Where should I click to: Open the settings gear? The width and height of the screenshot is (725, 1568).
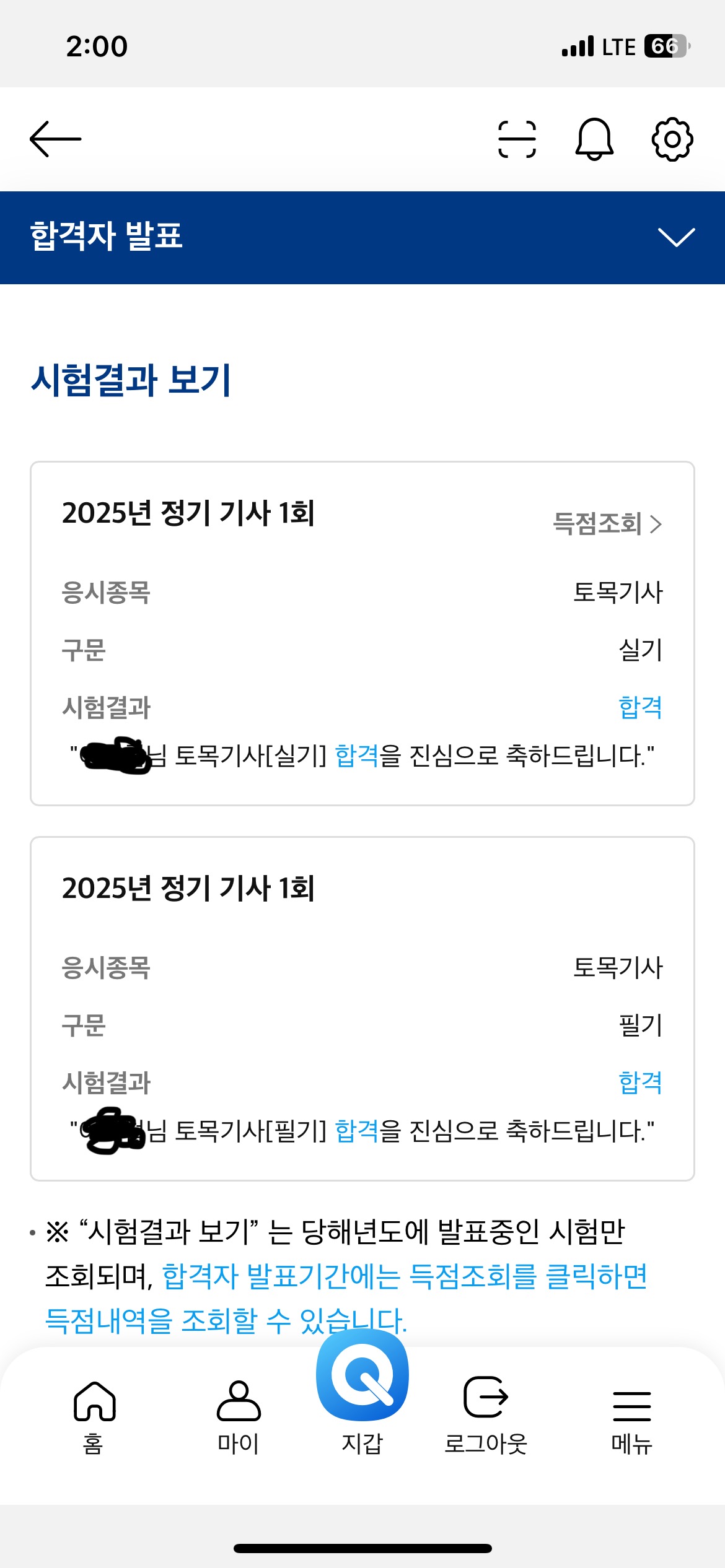click(x=672, y=139)
